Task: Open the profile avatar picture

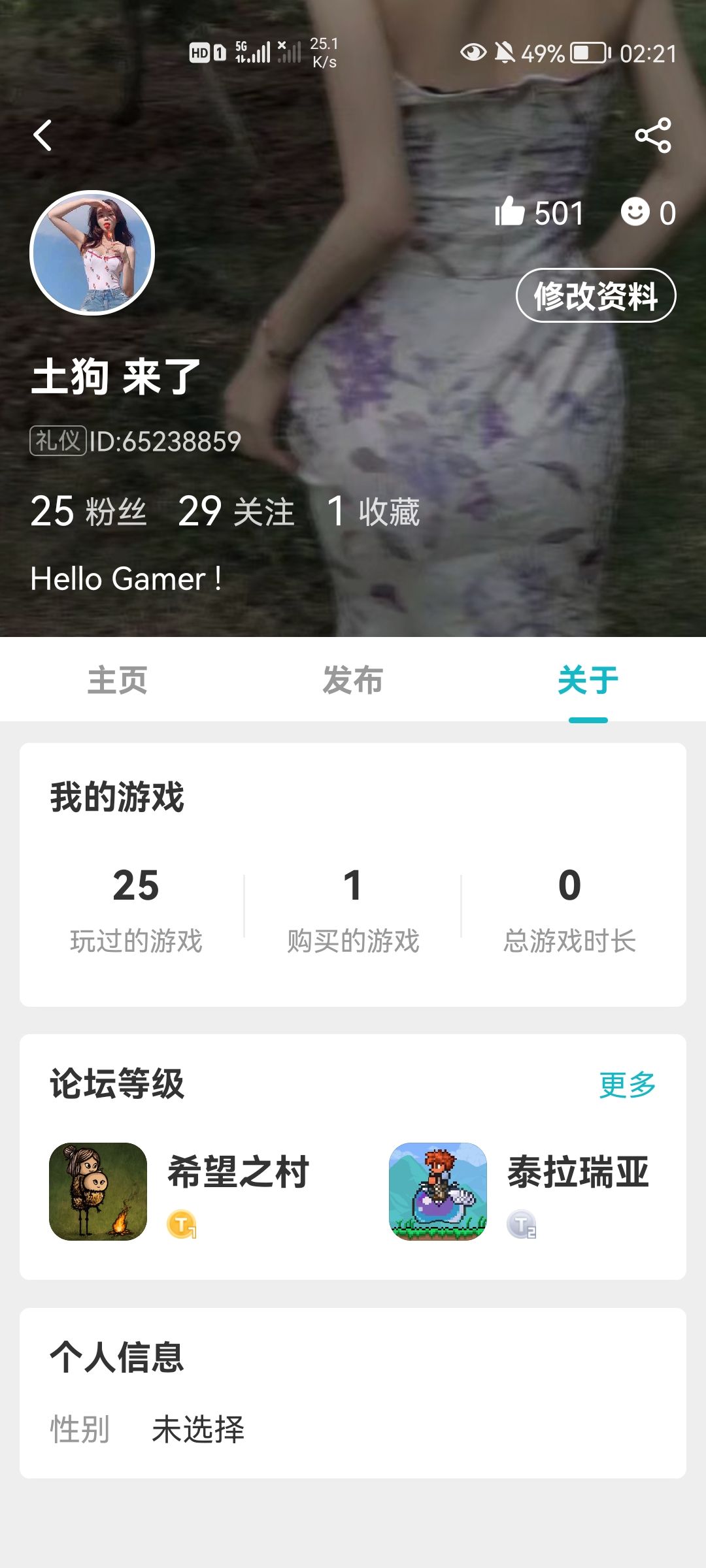Action: point(92,253)
